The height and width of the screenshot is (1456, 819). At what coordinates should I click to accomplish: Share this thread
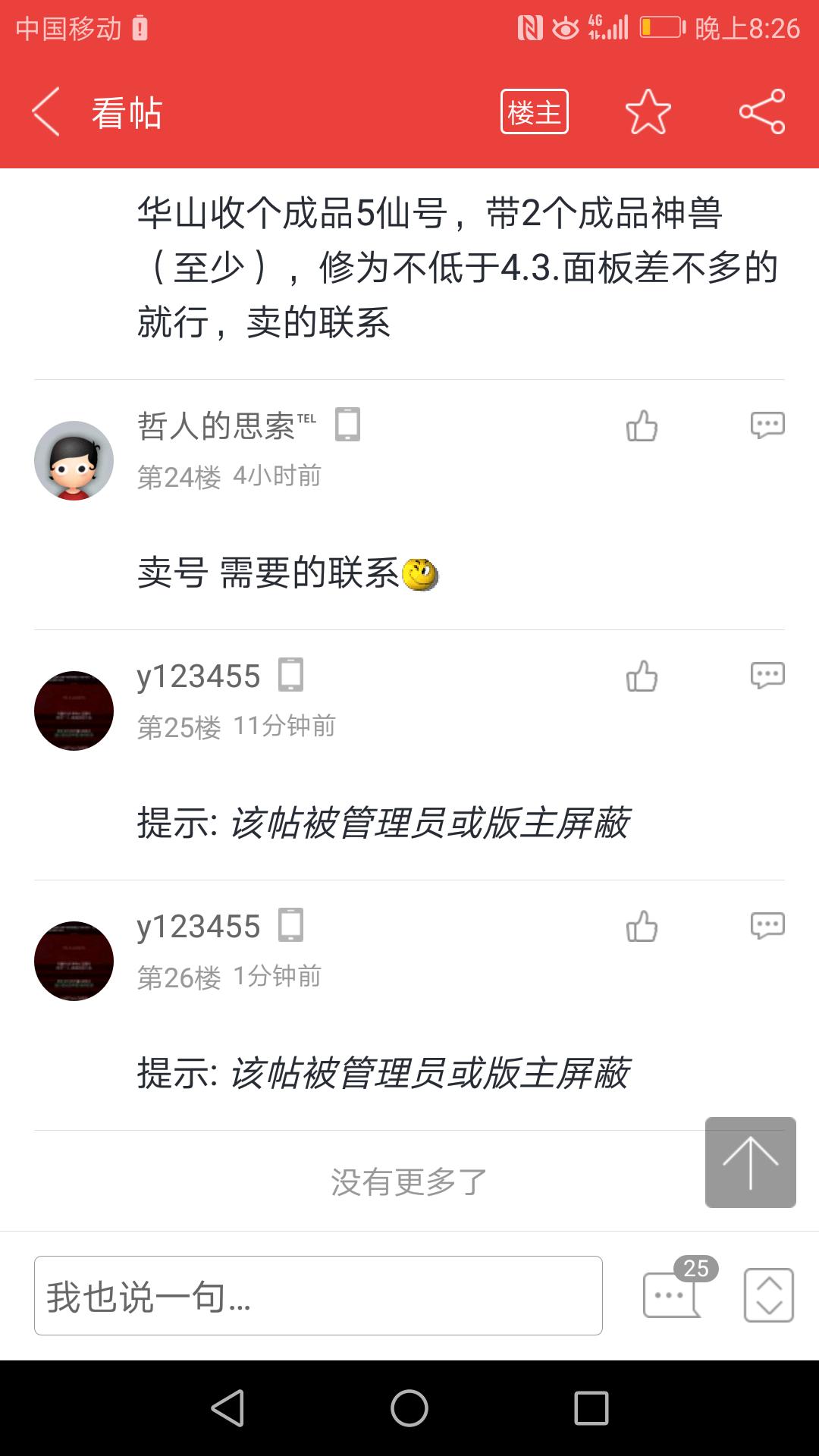coord(762,112)
